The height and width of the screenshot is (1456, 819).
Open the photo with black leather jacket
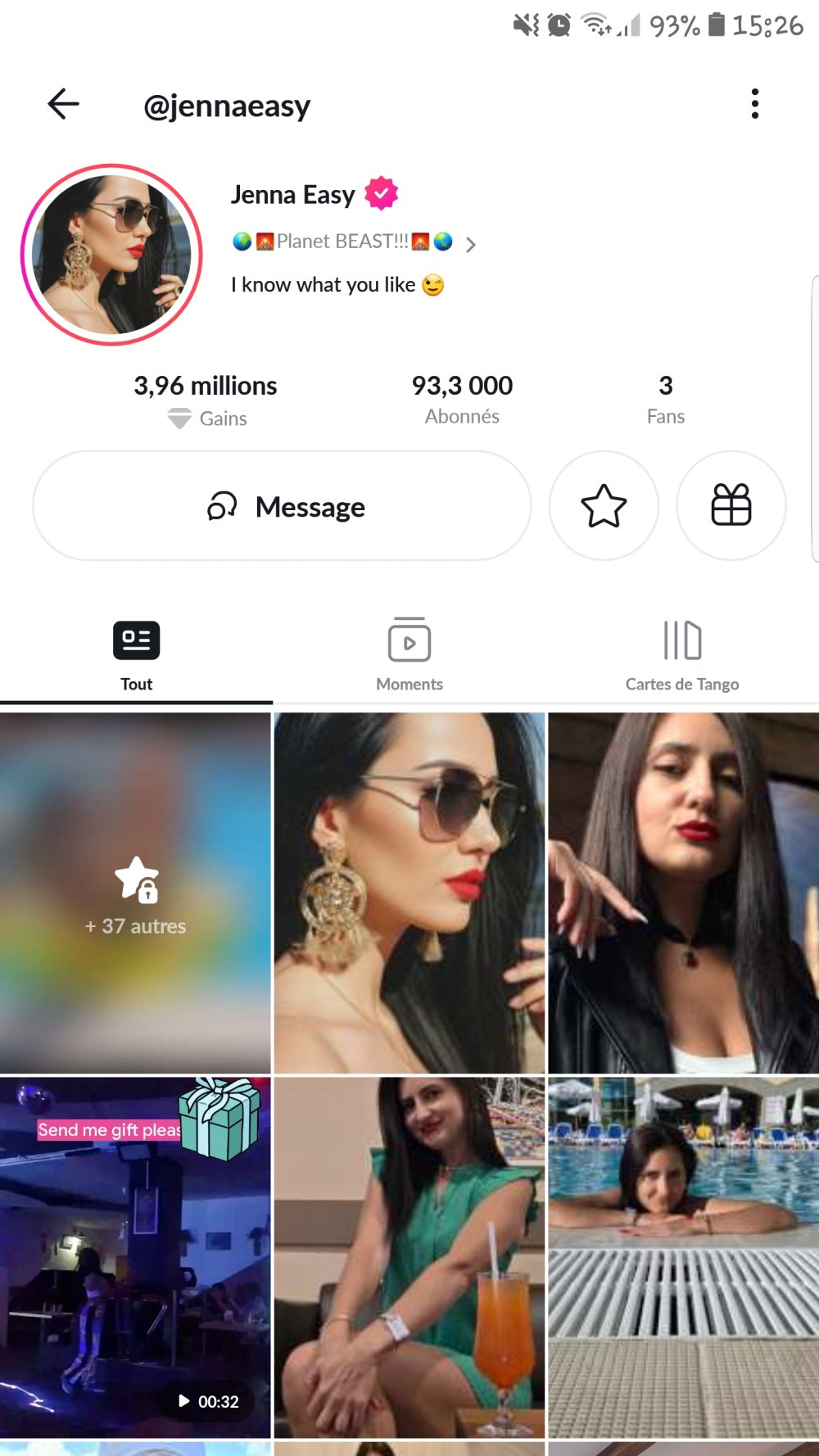click(683, 893)
